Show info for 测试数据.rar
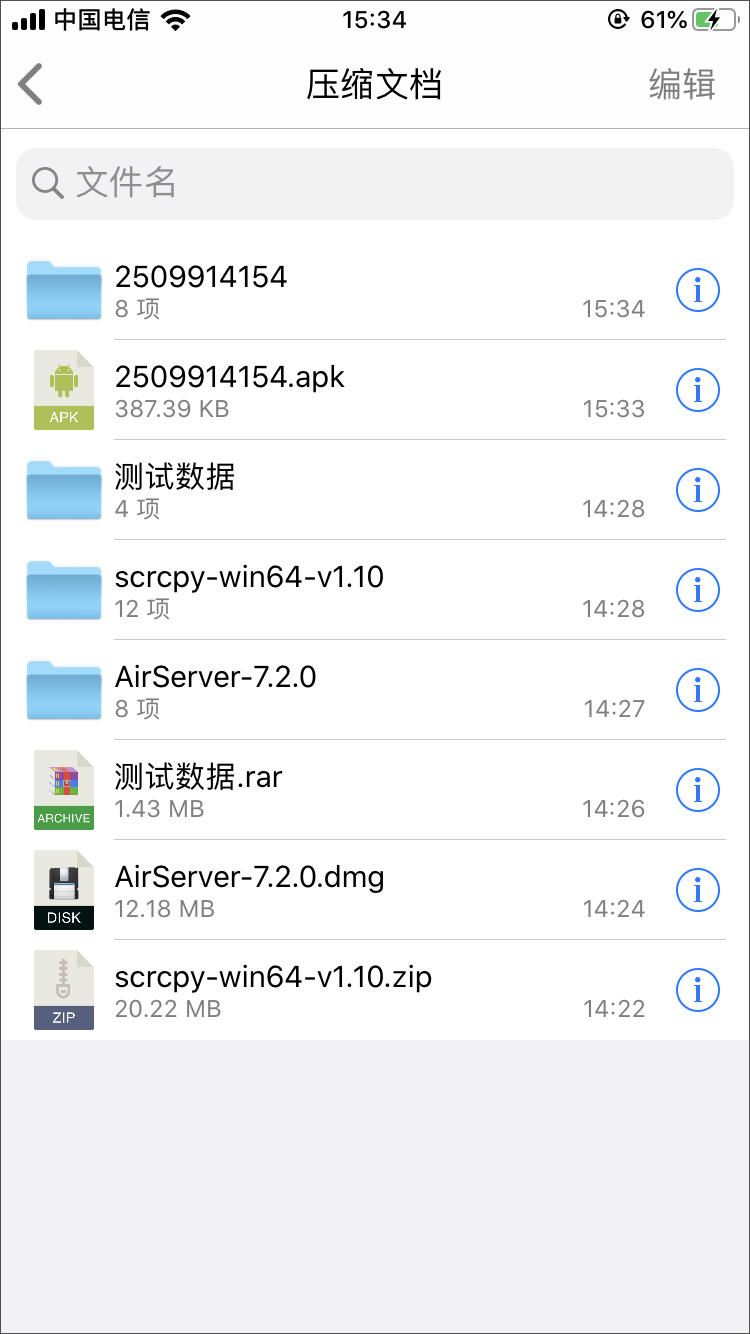Viewport: 750px width, 1334px height. click(x=698, y=790)
